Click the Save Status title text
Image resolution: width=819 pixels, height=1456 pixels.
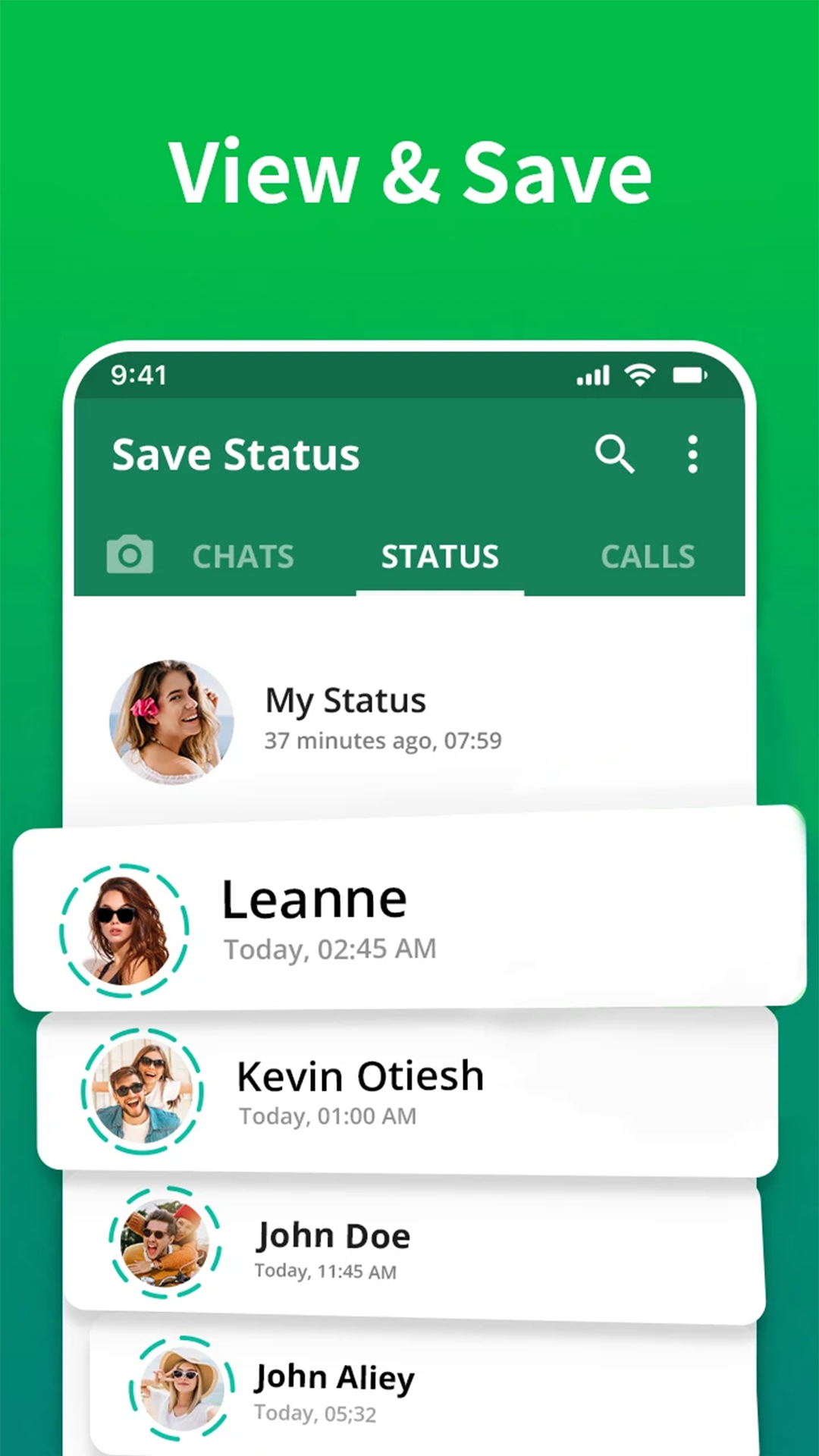click(235, 454)
